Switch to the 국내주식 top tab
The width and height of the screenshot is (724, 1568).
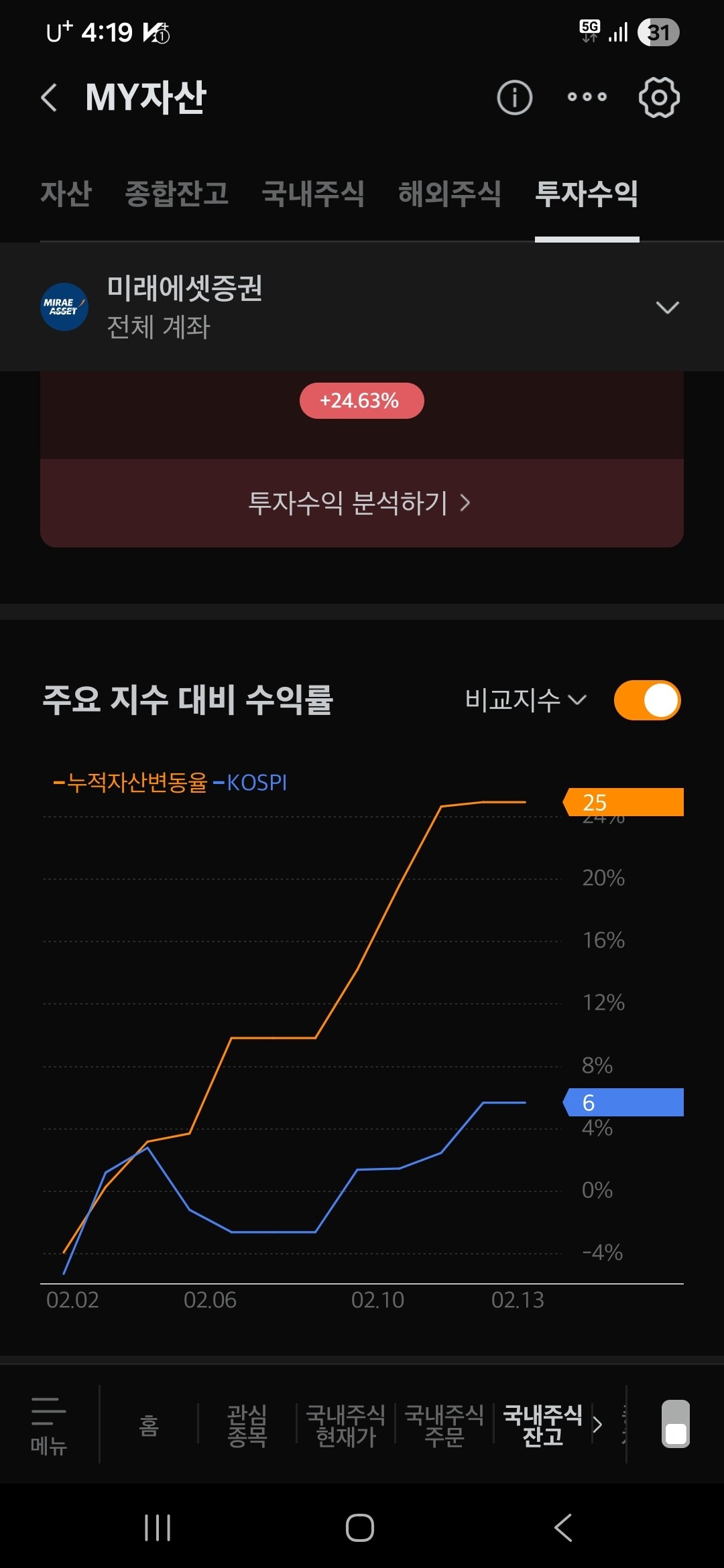coord(313,194)
